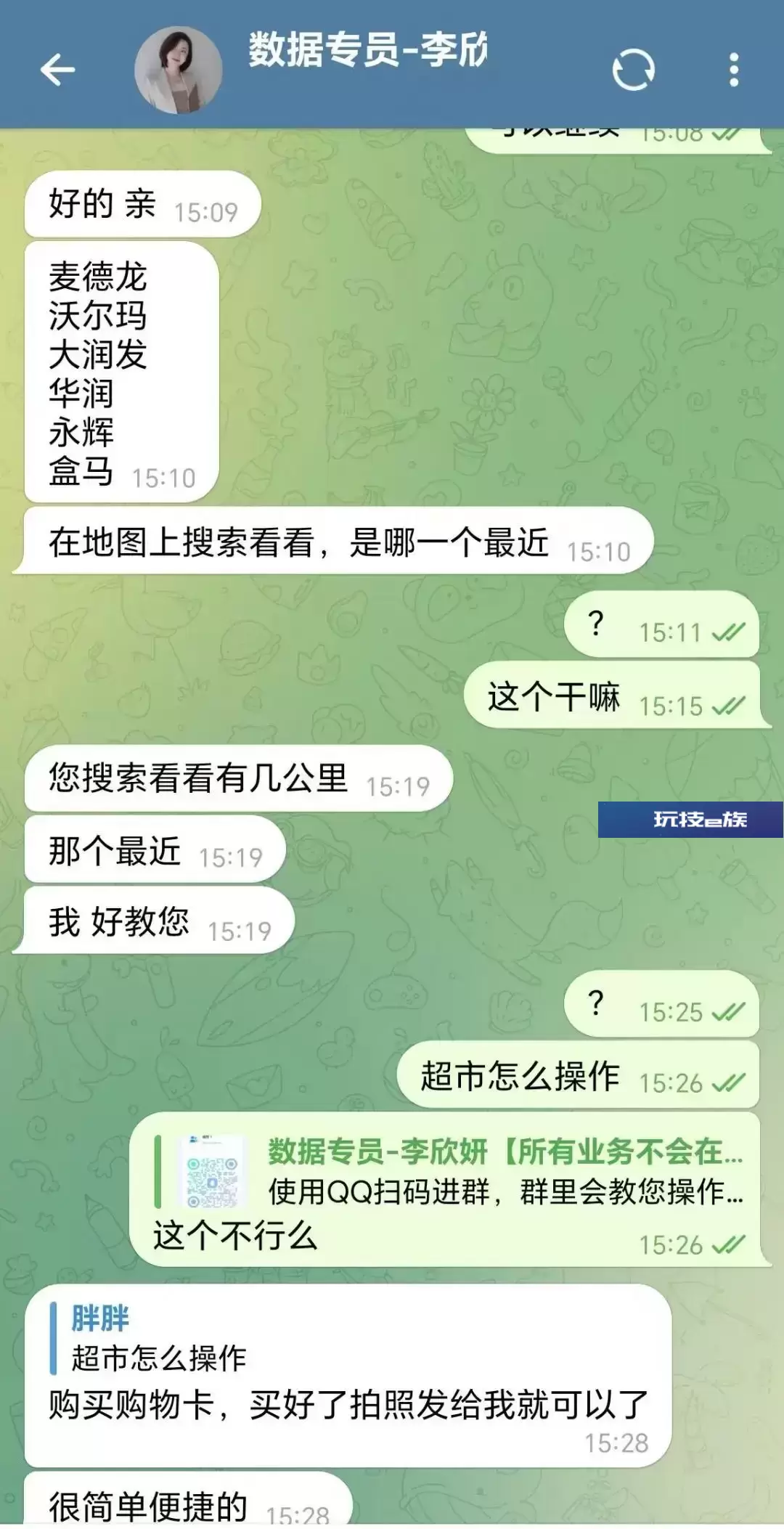The width and height of the screenshot is (784, 1529).
Task: Tap the circular refresh arrows icon
Action: 634,70
